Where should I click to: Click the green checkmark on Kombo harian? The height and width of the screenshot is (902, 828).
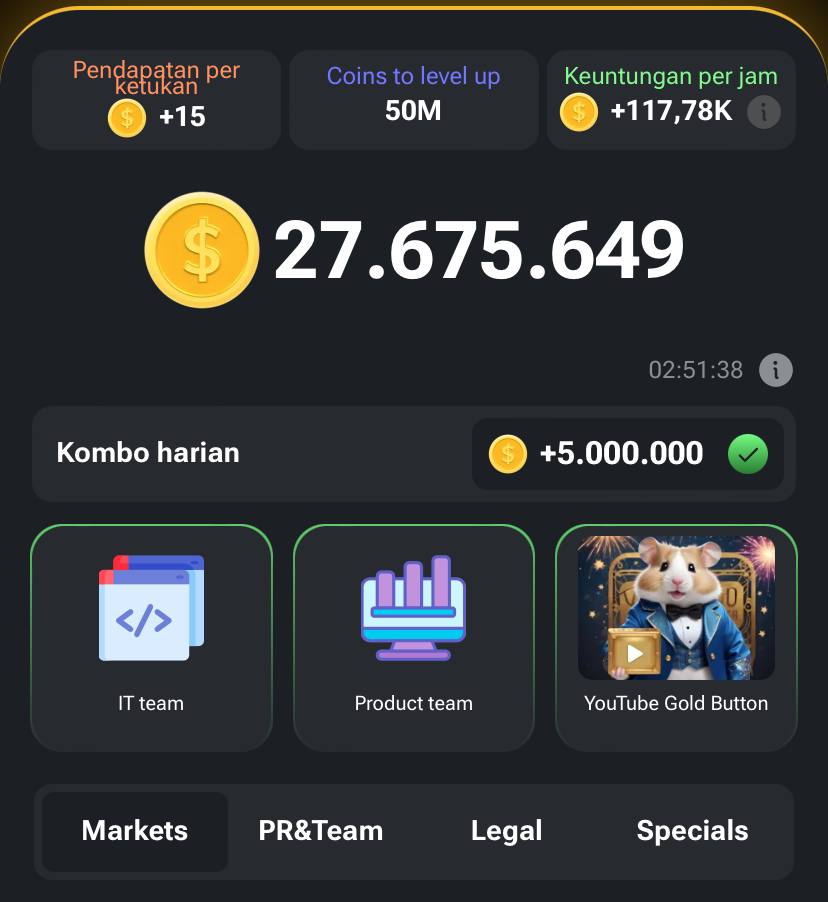coord(748,454)
